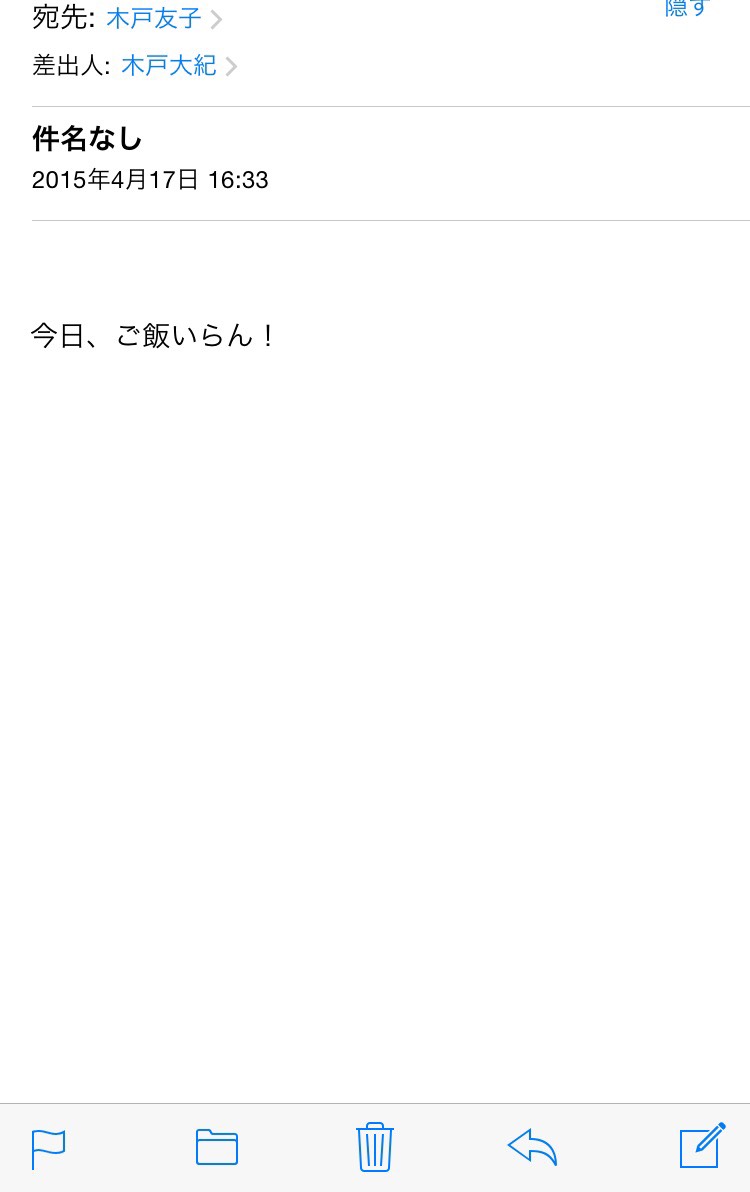Flag this email message
Viewport: 750px width, 1192px height.
click(x=48, y=1147)
